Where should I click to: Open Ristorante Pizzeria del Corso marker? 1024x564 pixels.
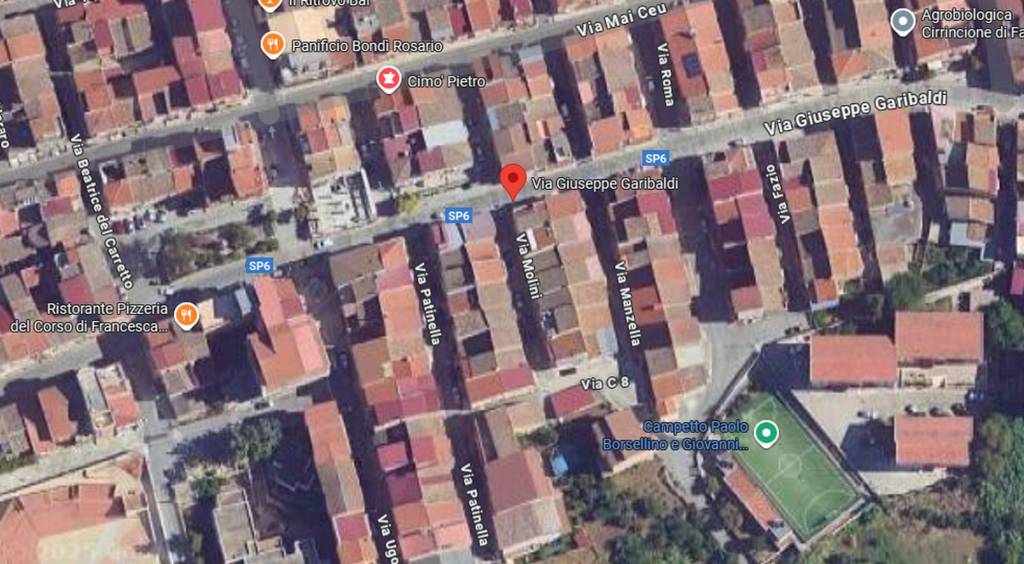tap(185, 316)
